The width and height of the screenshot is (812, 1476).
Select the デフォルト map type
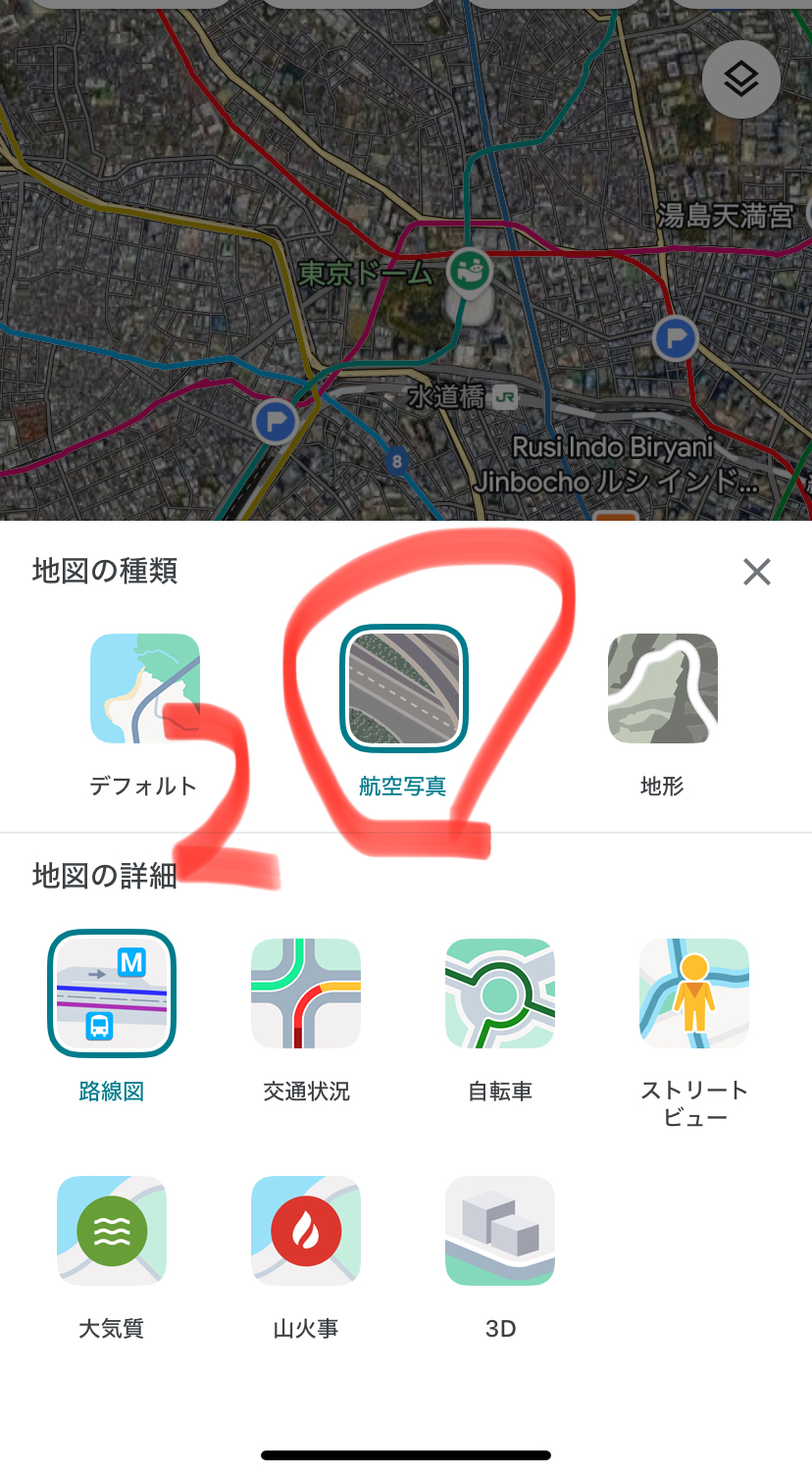point(144,688)
